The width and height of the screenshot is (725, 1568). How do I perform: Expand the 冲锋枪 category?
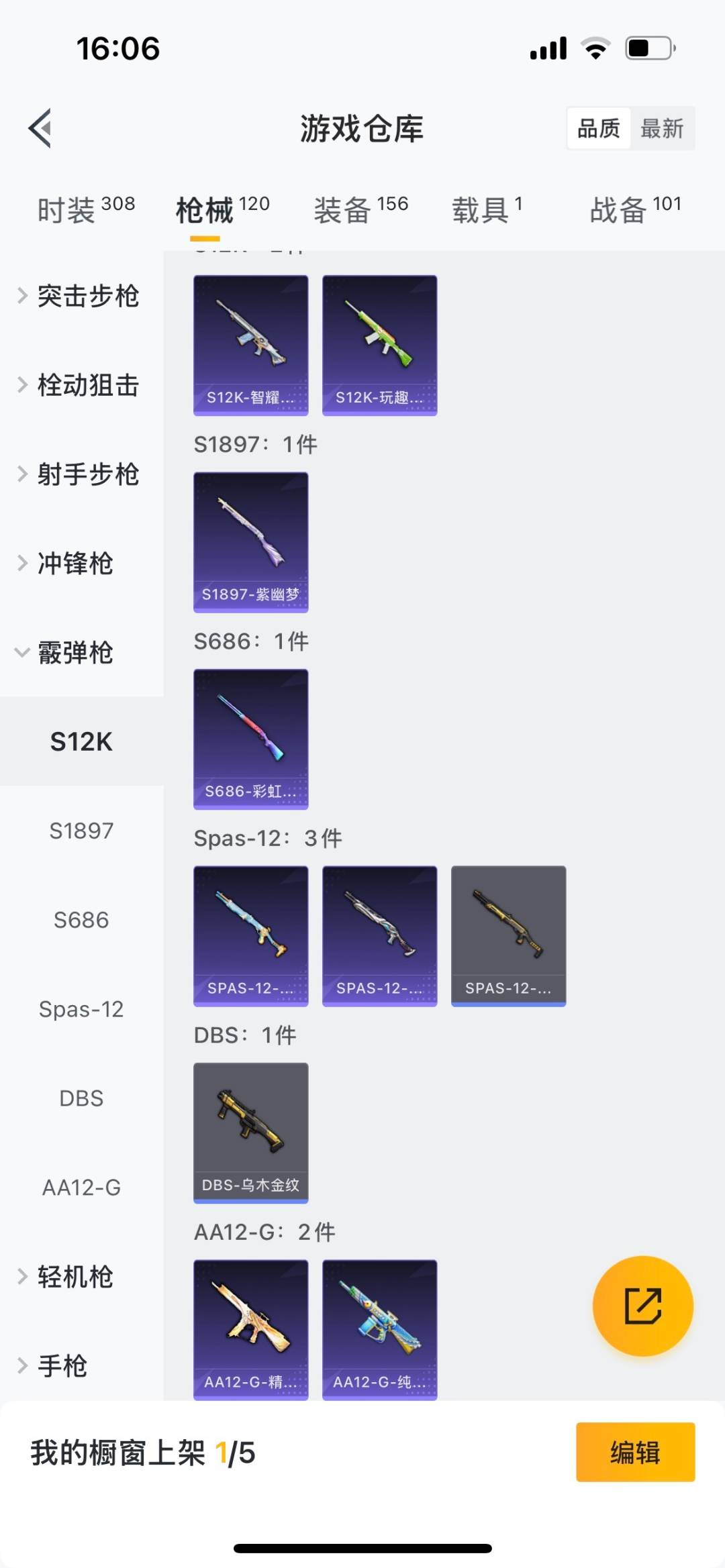[74, 564]
